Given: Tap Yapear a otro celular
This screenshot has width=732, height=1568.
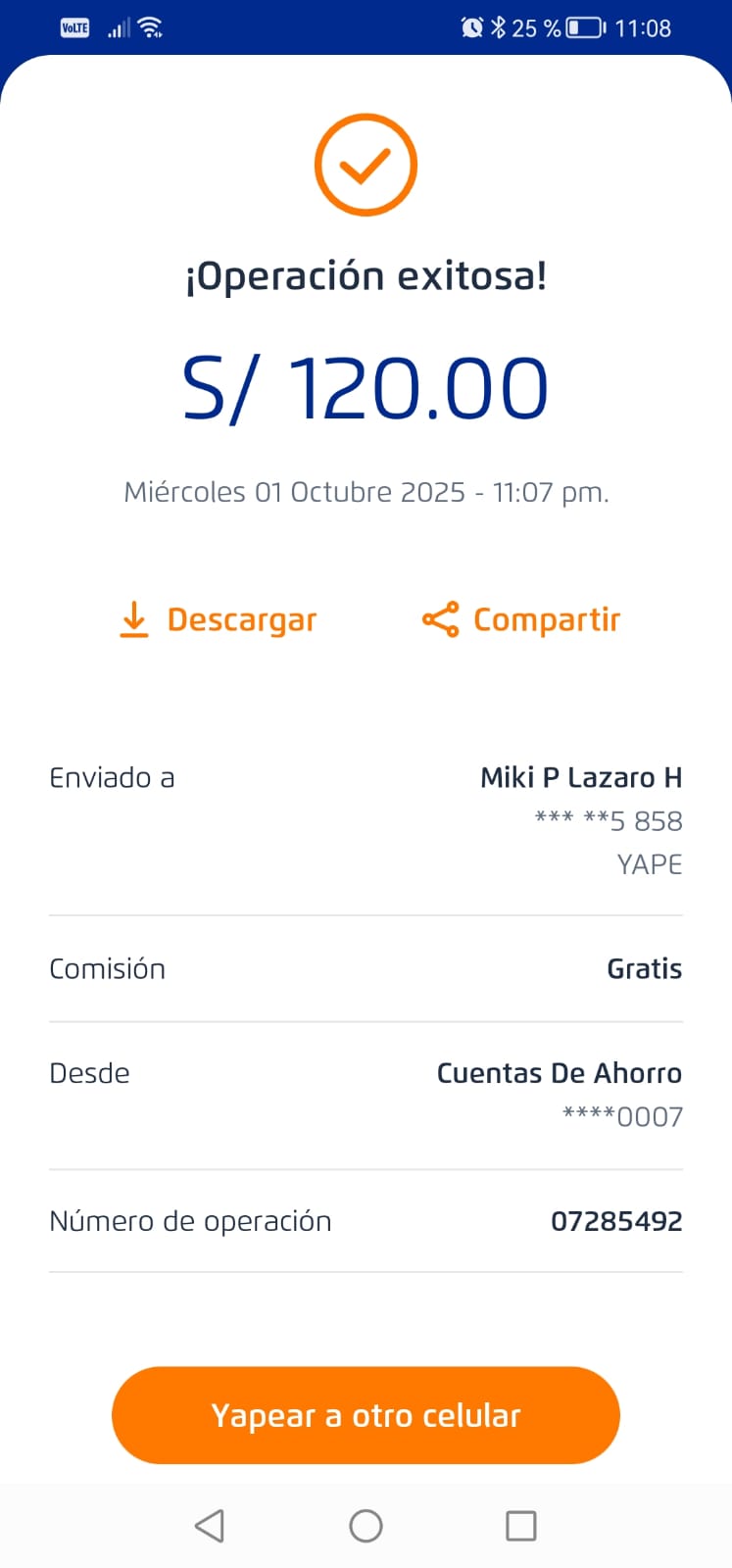Looking at the screenshot, I should point(366,1415).
